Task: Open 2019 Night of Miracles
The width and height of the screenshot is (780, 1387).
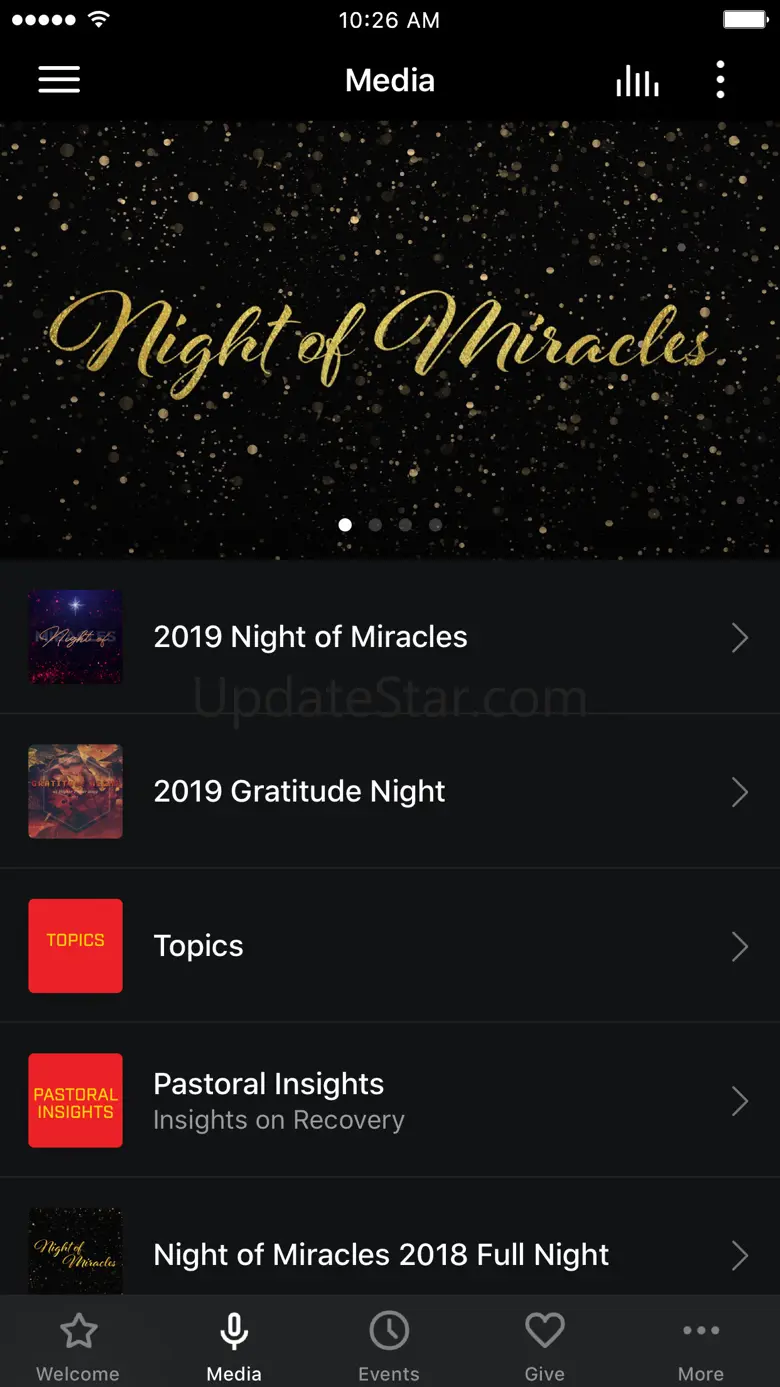Action: [390, 637]
